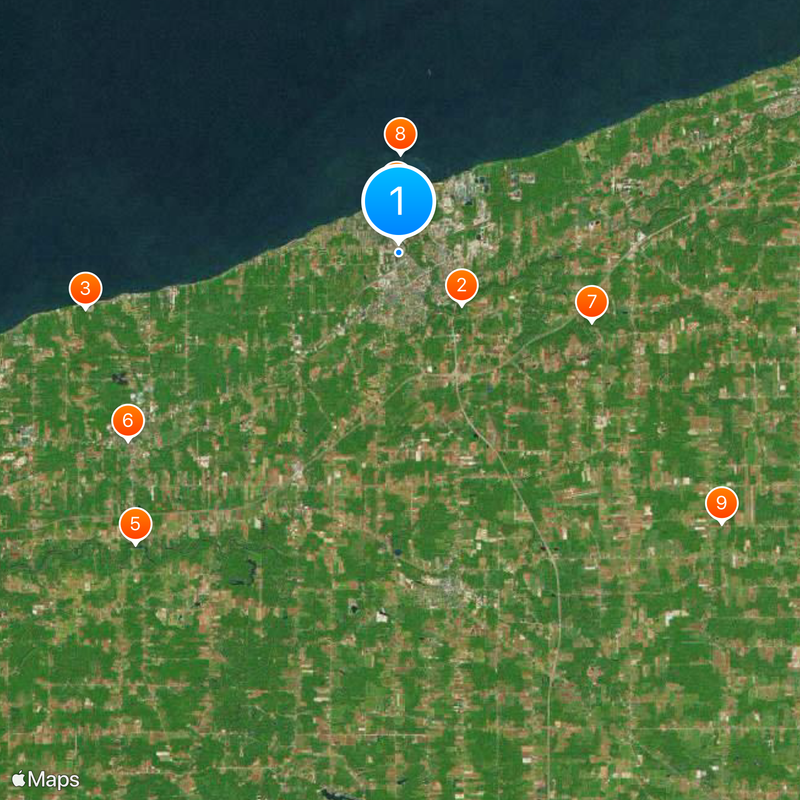Open the orange pin numbered 9
Viewport: 800px width, 800px height.
pos(721,503)
